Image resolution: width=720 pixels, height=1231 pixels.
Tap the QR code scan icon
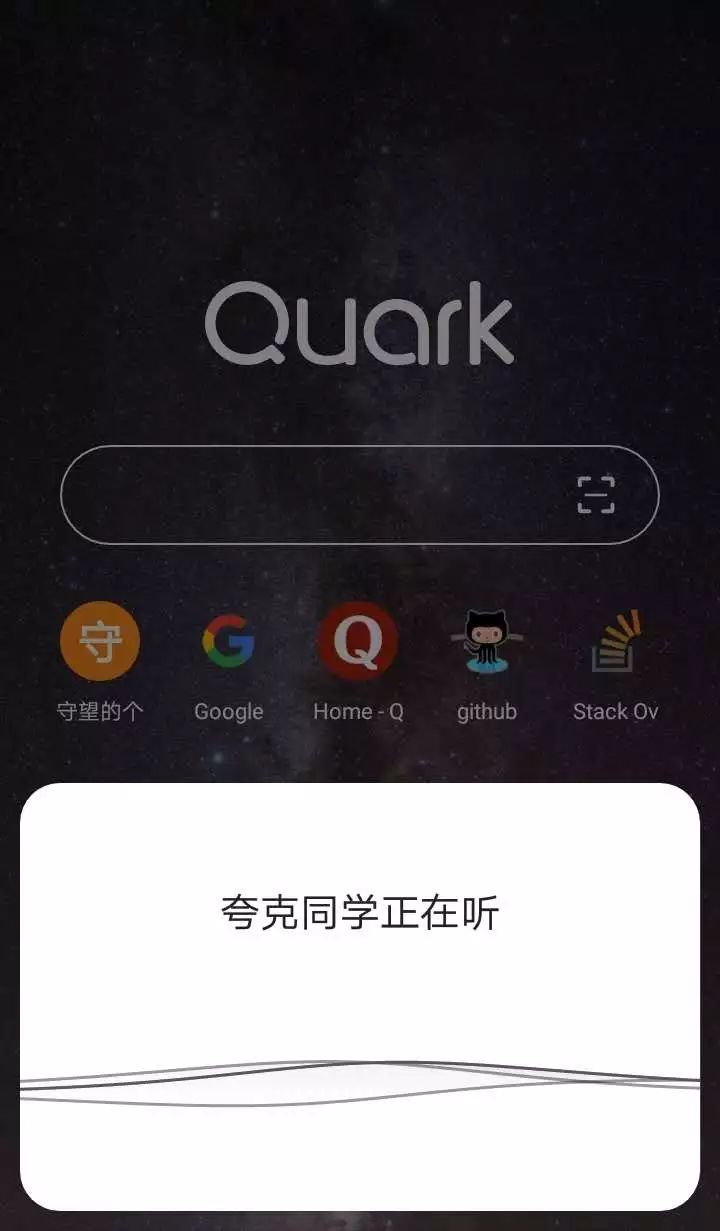[596, 494]
